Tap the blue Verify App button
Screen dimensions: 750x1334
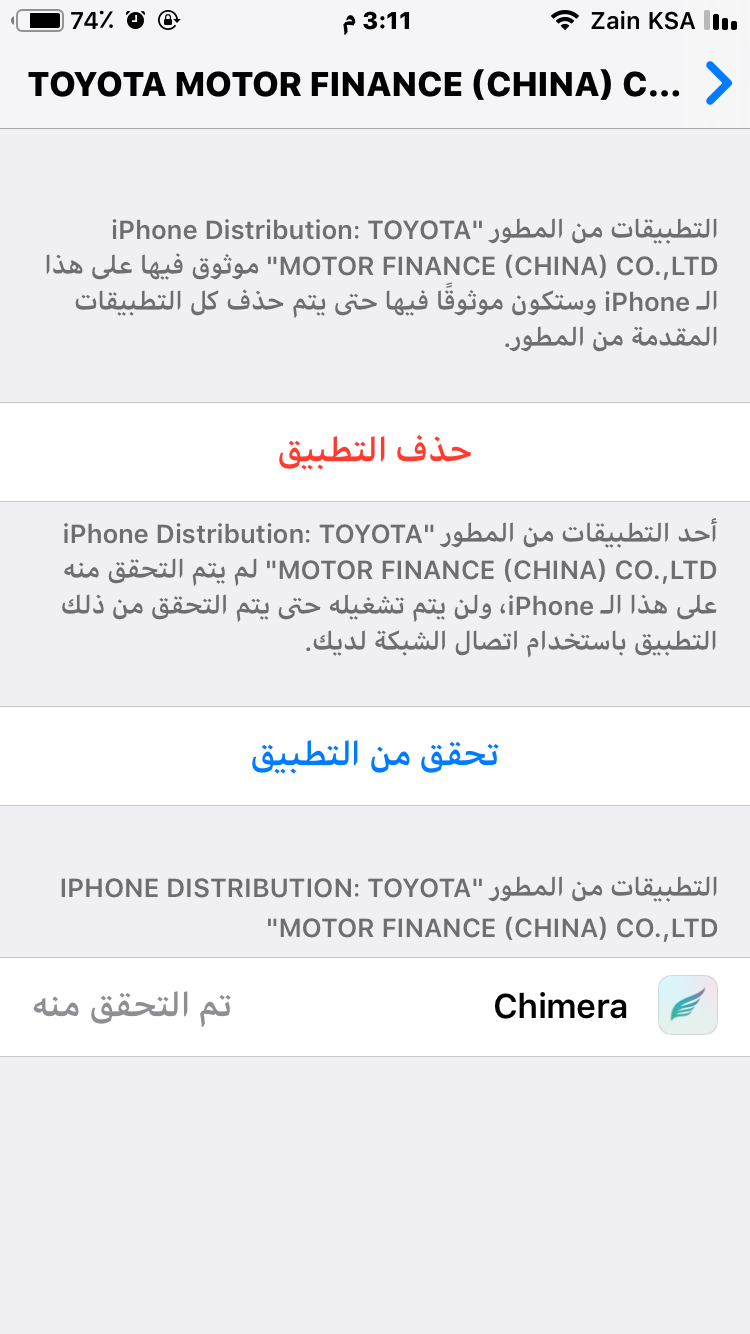pyautogui.click(x=375, y=755)
